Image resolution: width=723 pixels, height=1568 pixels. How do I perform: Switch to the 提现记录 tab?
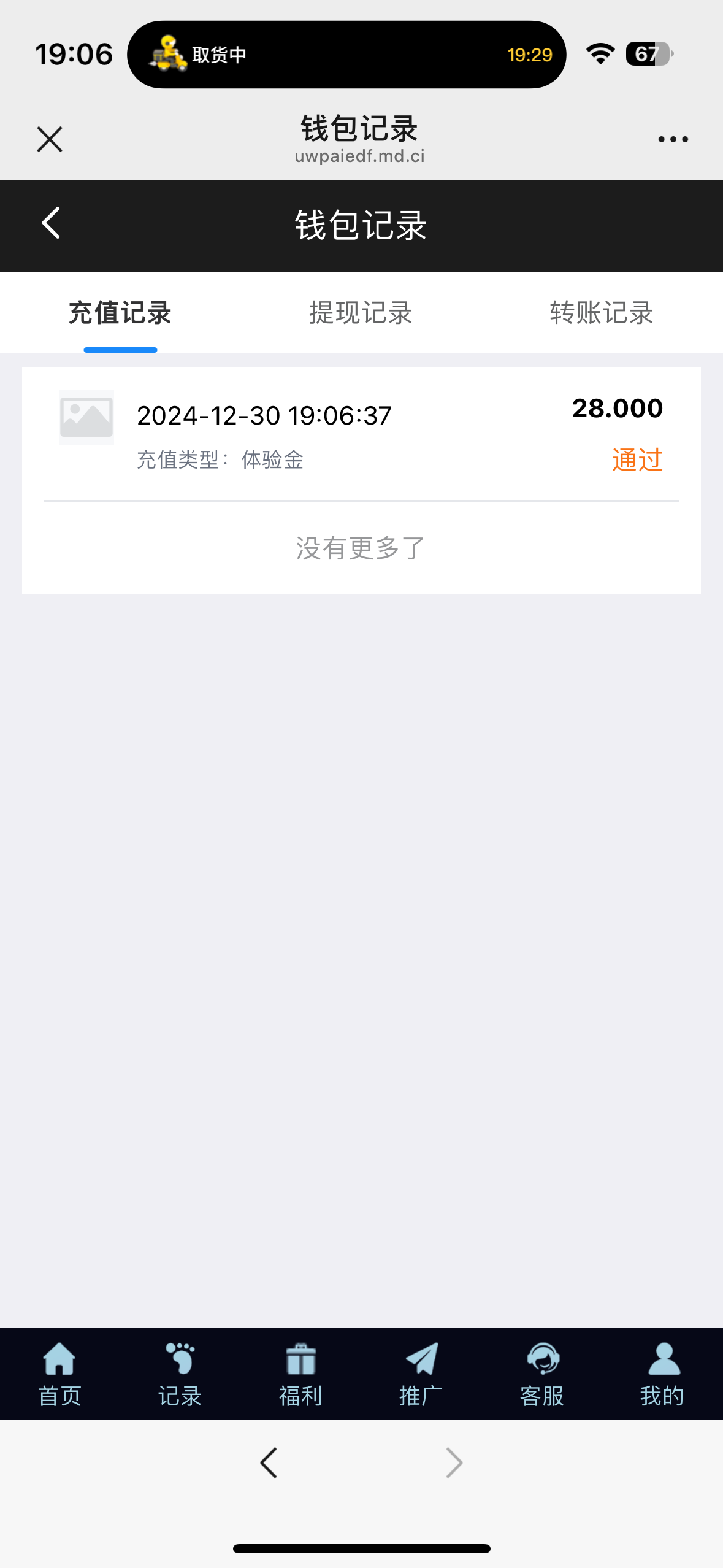[361, 313]
